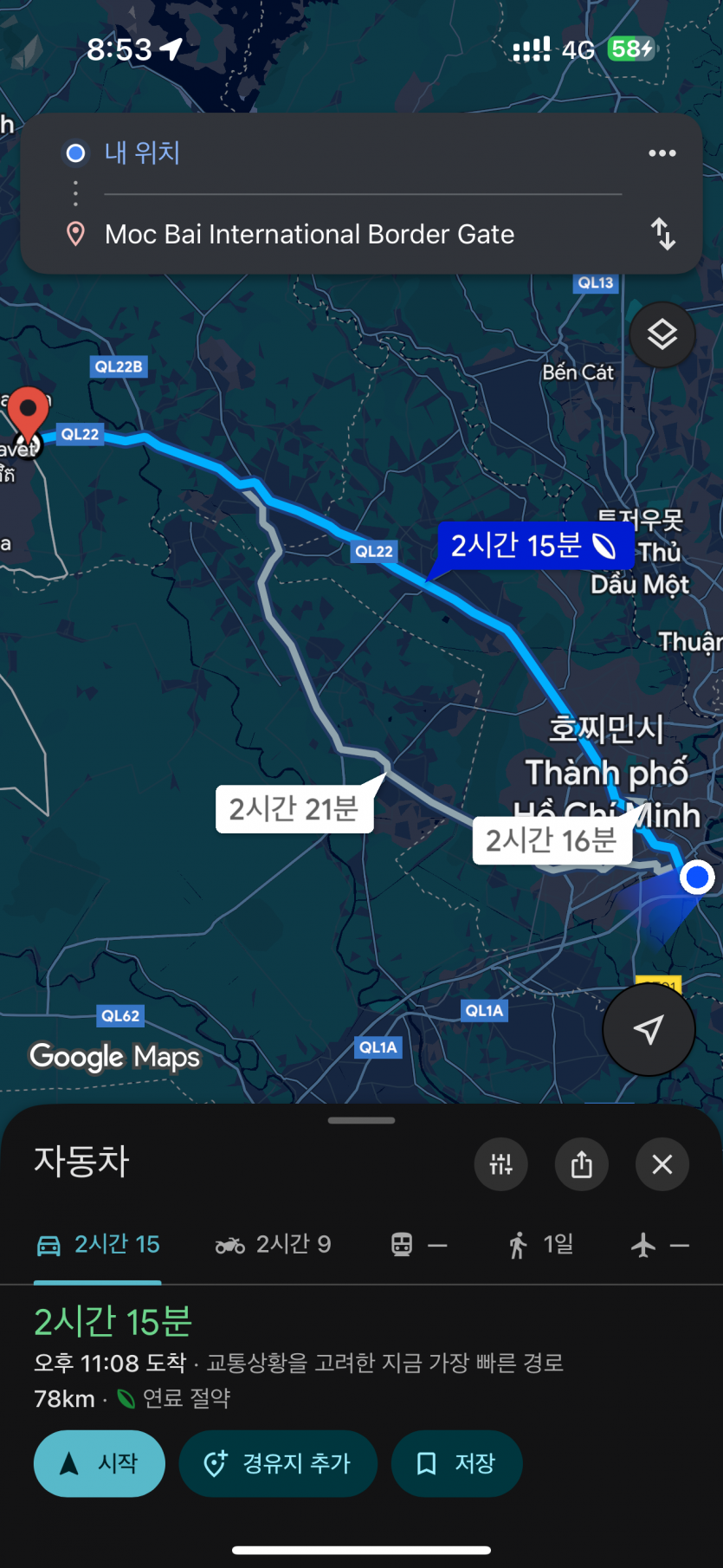Open route settings with the sliders icon
The width and height of the screenshot is (723, 1568).
pyautogui.click(x=501, y=1164)
